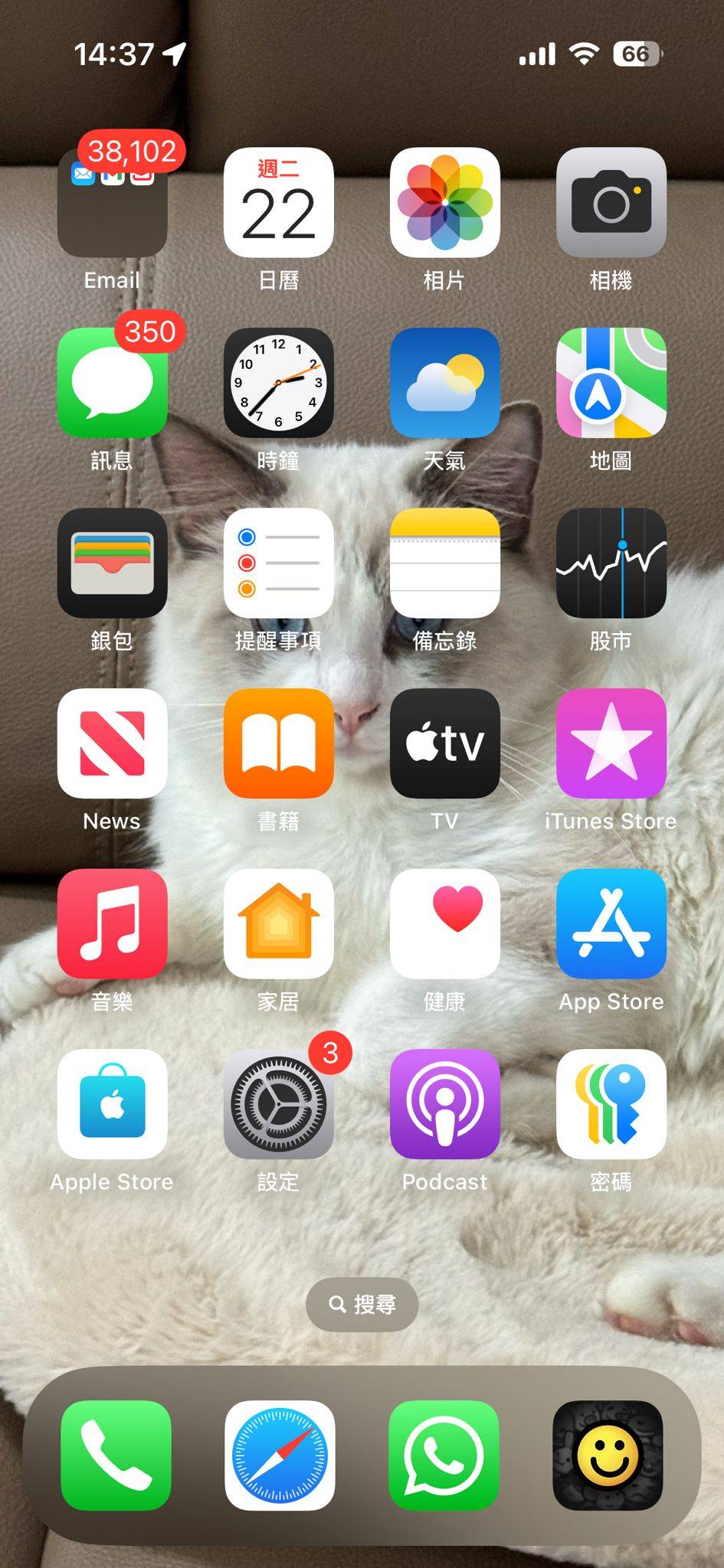Open the 時鐘 clock app

click(x=278, y=383)
